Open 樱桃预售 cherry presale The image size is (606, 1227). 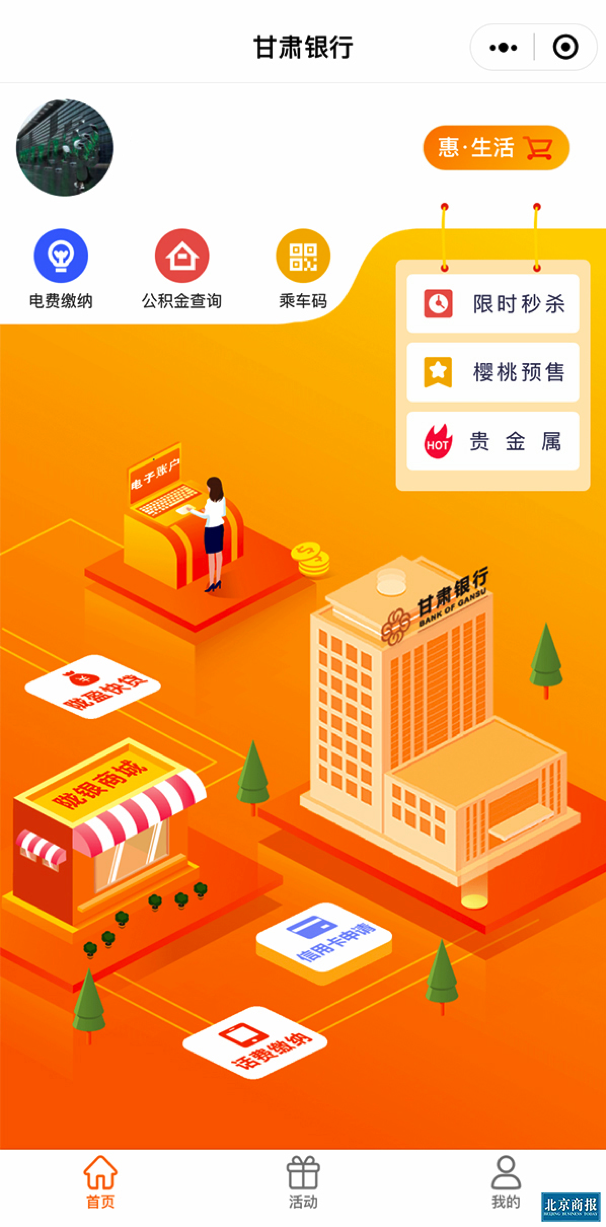pyautogui.click(x=493, y=372)
